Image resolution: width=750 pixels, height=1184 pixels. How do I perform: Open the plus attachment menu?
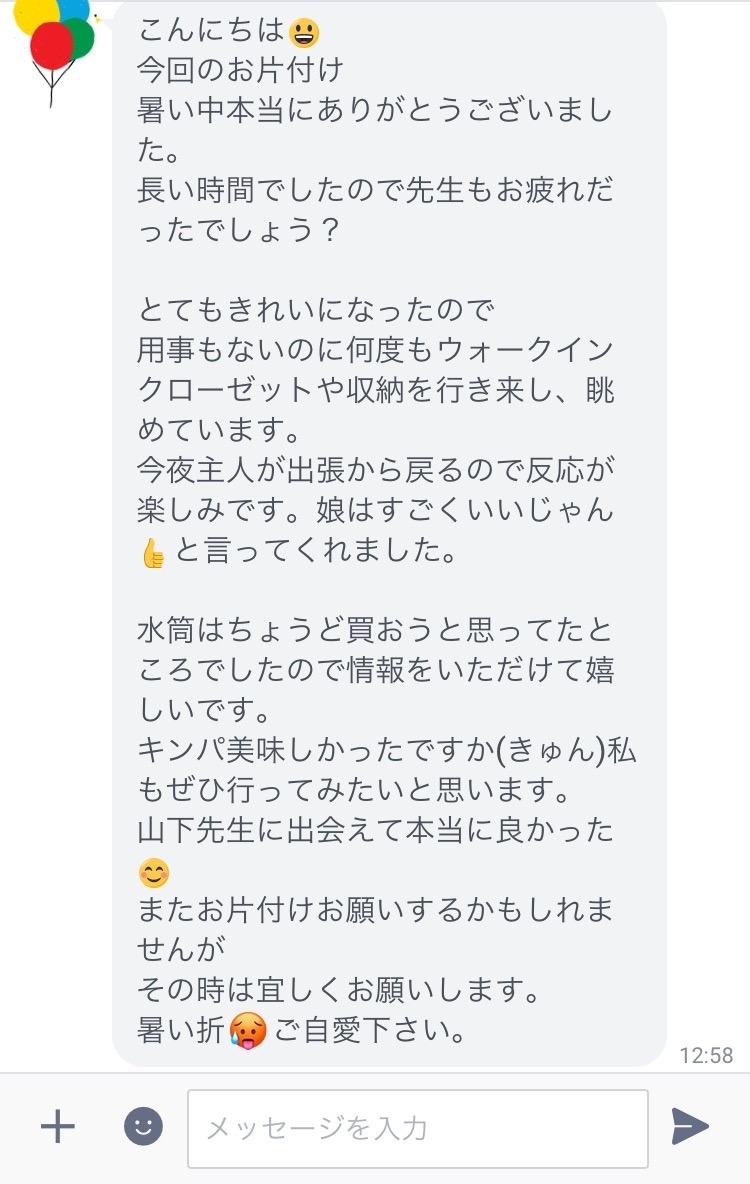(57, 1127)
